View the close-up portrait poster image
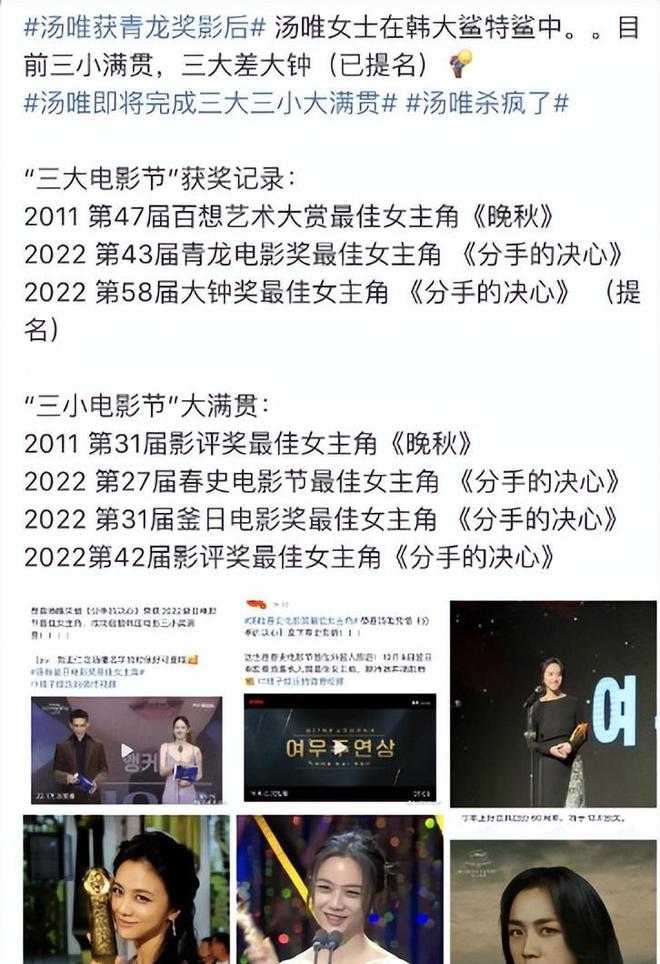 tap(553, 895)
